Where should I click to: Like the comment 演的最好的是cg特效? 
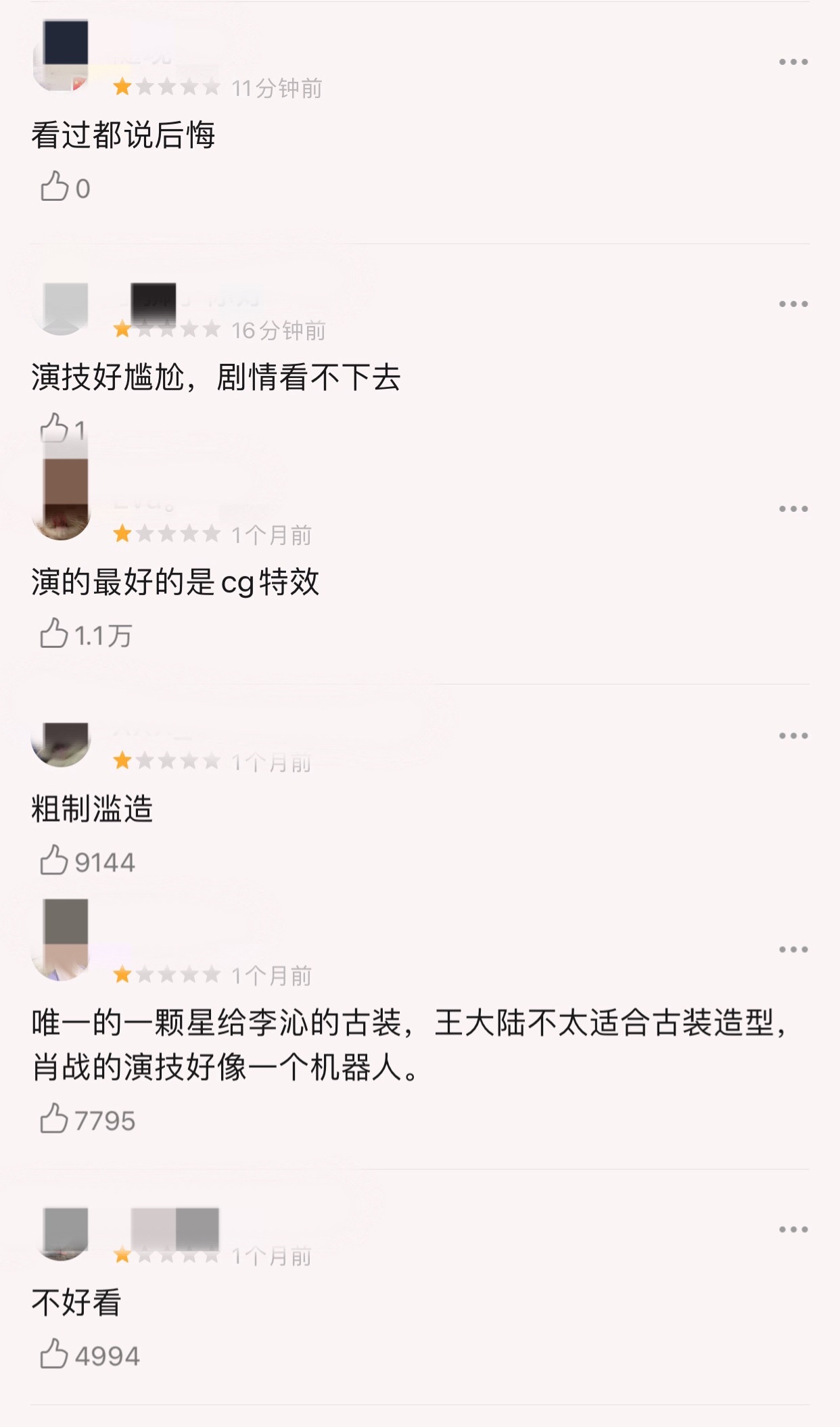coord(54,634)
